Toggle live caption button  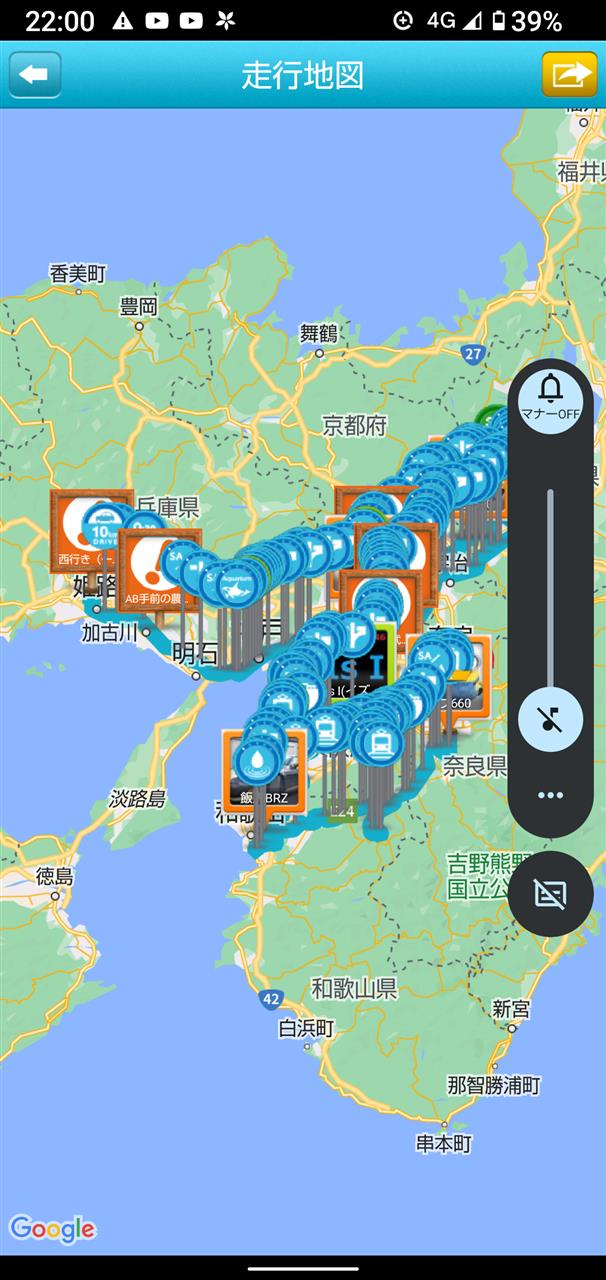pyautogui.click(x=550, y=894)
